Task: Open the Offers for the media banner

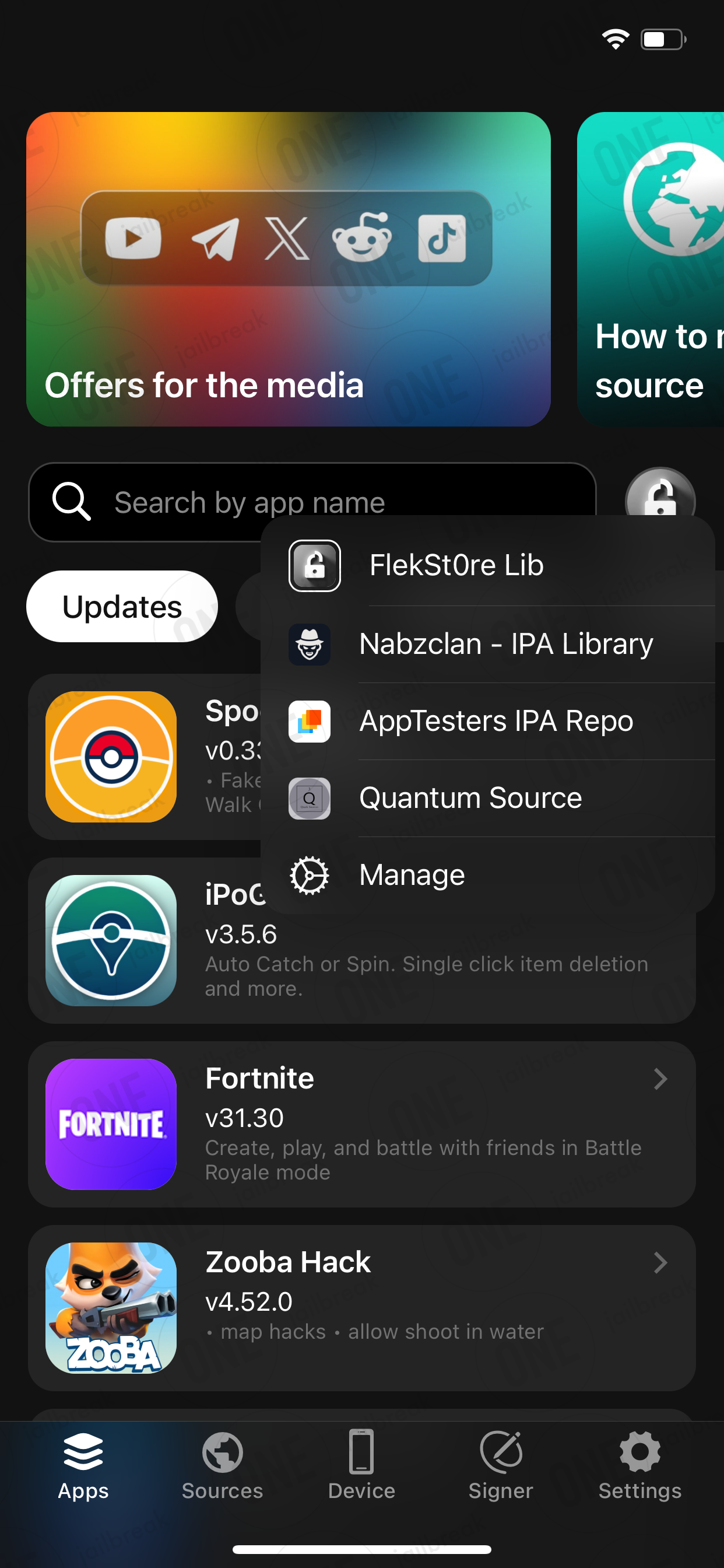Action: pyautogui.click(x=289, y=269)
